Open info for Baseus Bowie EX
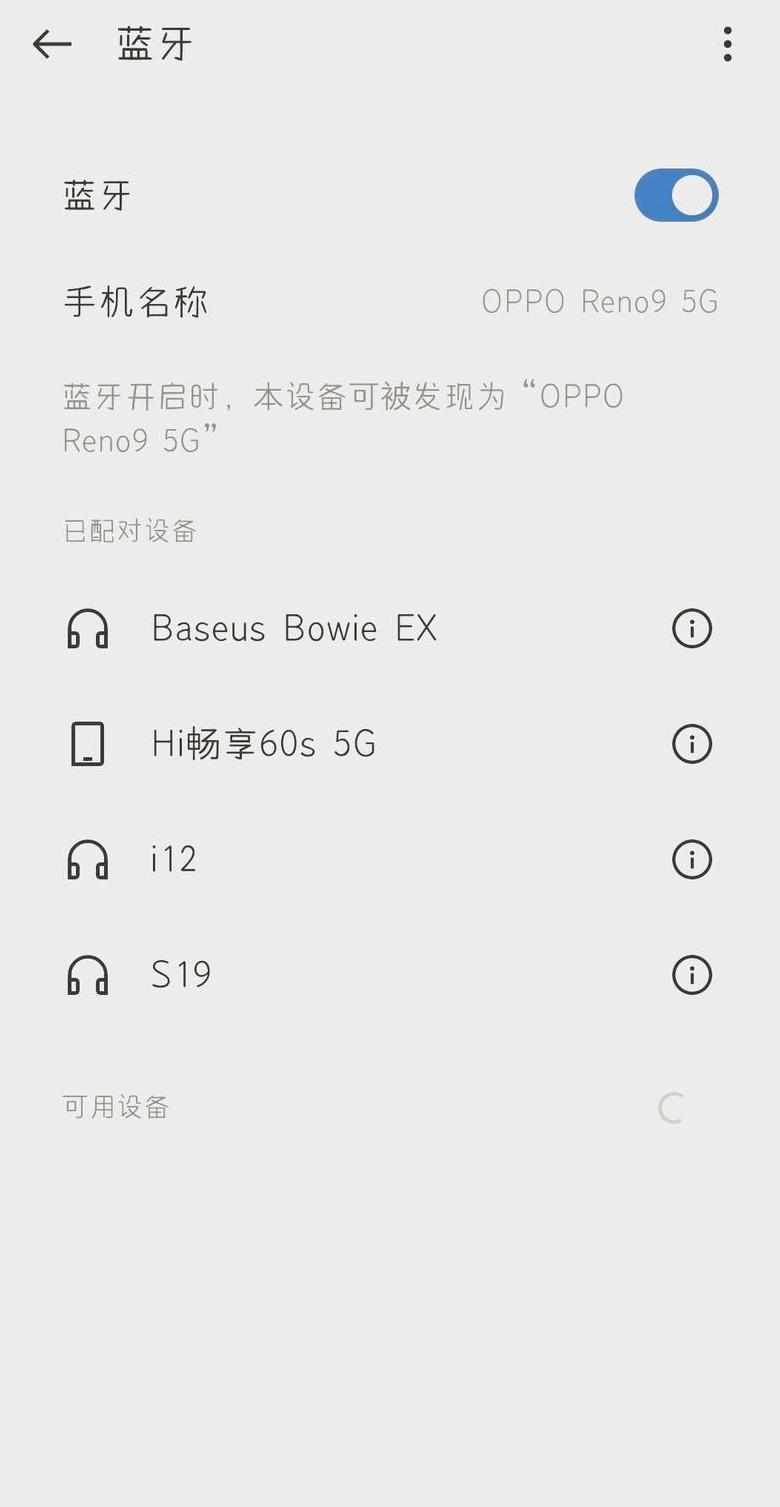Screen dimensions: 780x1507 tap(692, 628)
